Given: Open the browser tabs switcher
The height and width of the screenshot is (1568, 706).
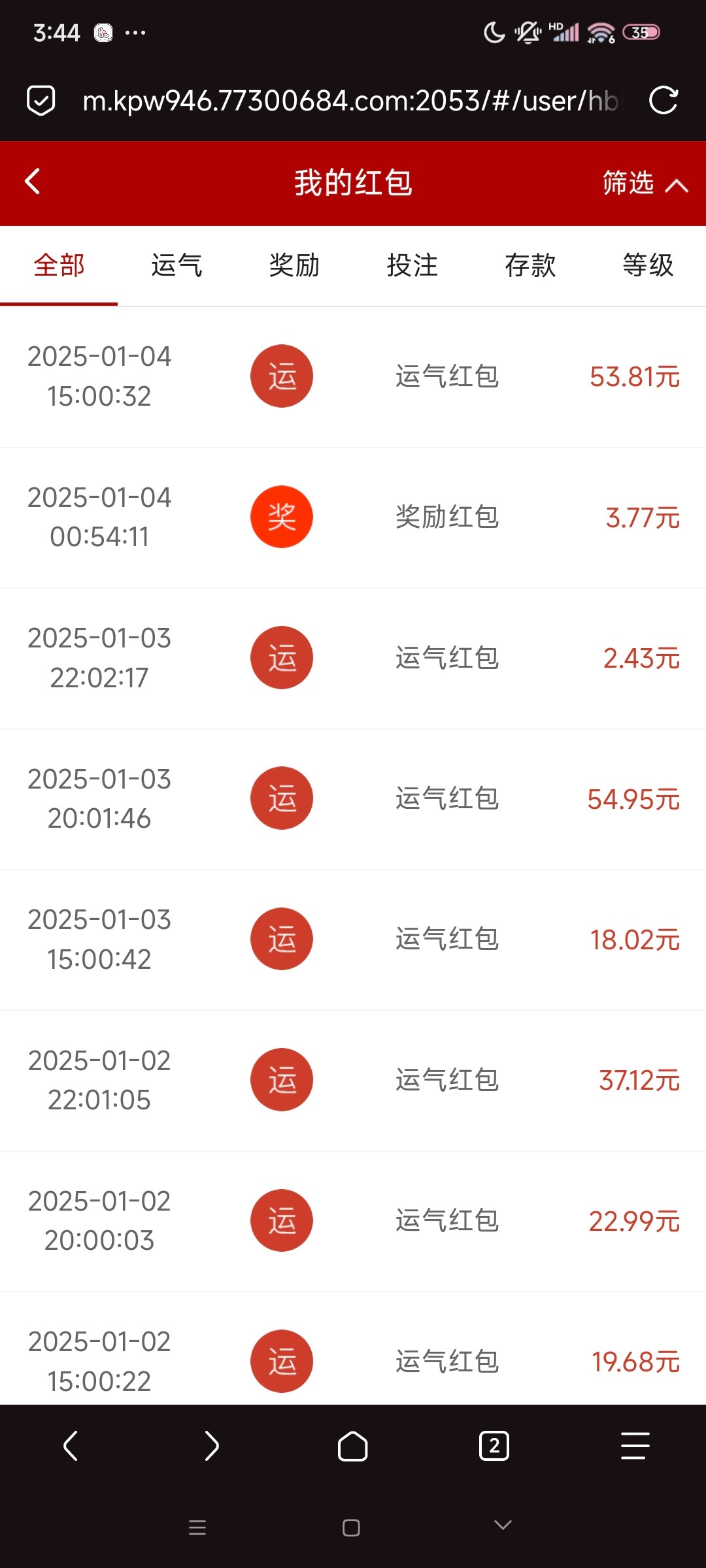Looking at the screenshot, I should tap(494, 1446).
